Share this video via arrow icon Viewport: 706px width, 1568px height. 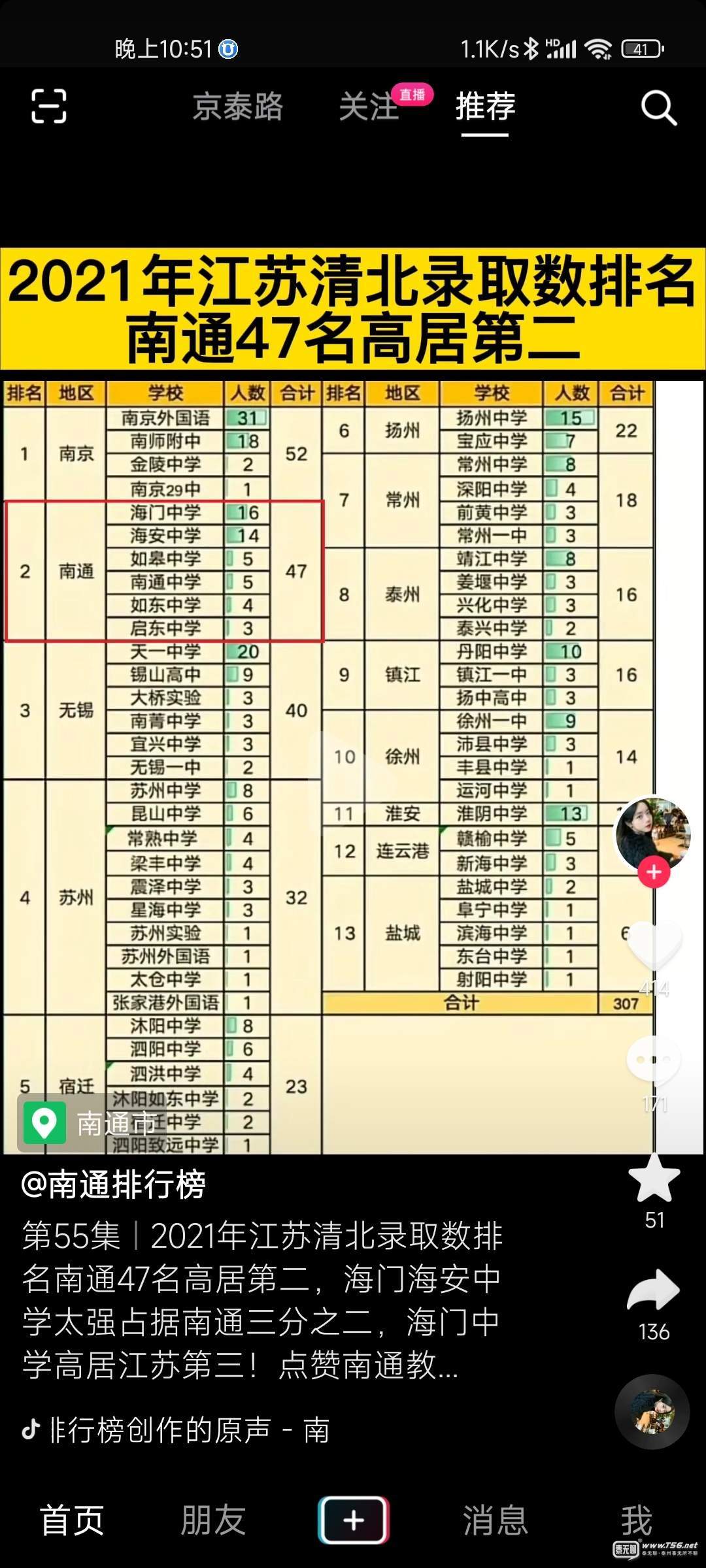coord(654,1290)
